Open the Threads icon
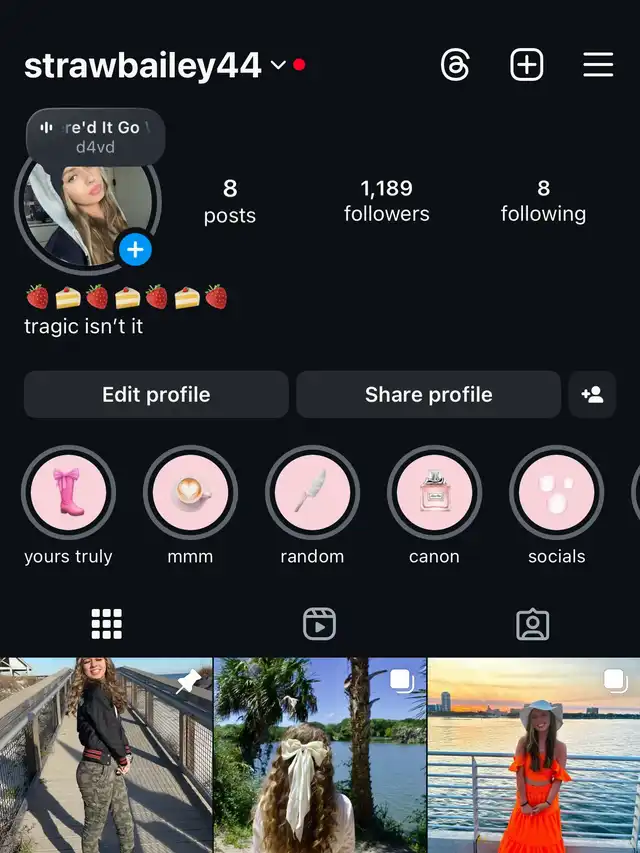Viewport: 640px width, 853px height. tap(455, 66)
